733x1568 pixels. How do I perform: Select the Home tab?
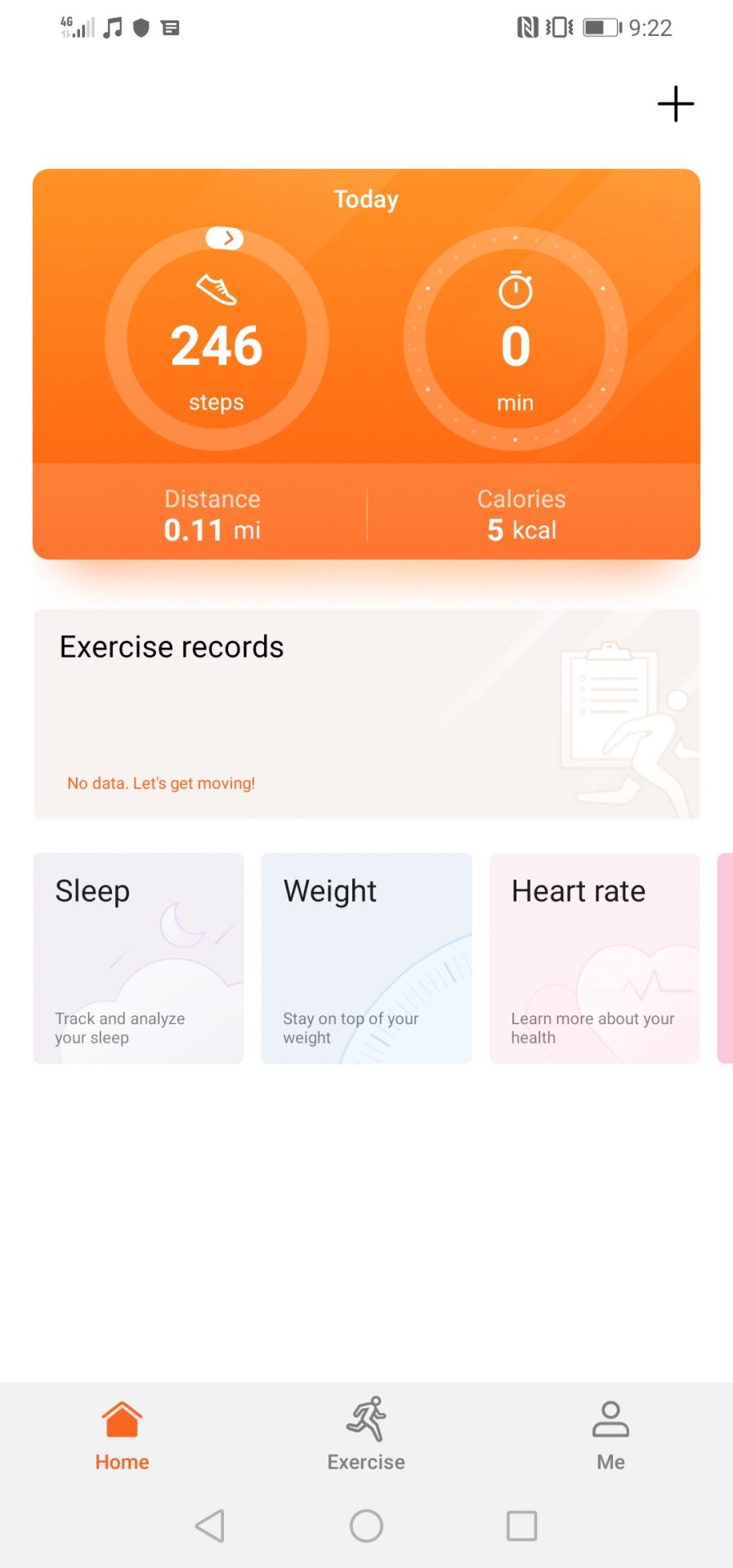coord(122,1435)
